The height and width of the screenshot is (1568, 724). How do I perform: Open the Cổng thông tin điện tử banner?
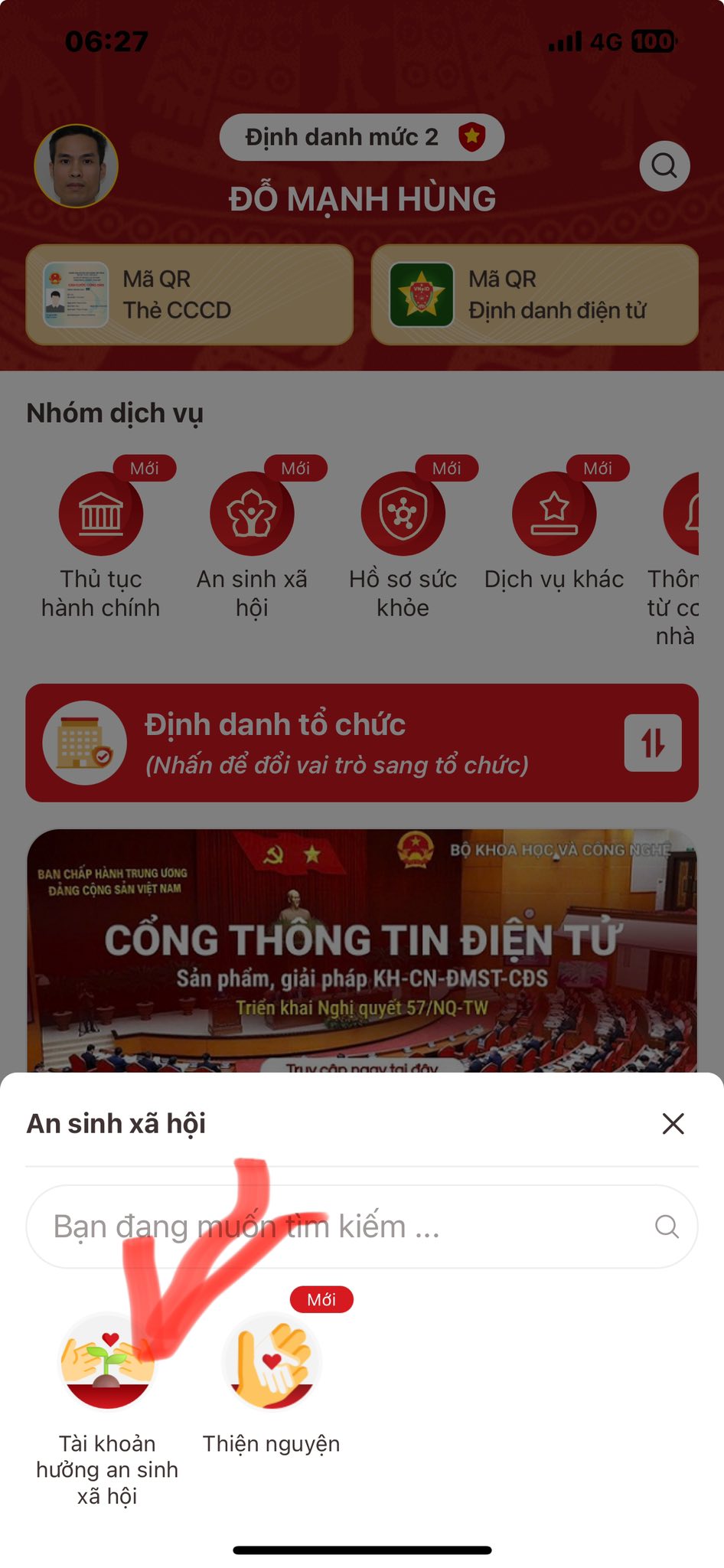[x=361, y=951]
